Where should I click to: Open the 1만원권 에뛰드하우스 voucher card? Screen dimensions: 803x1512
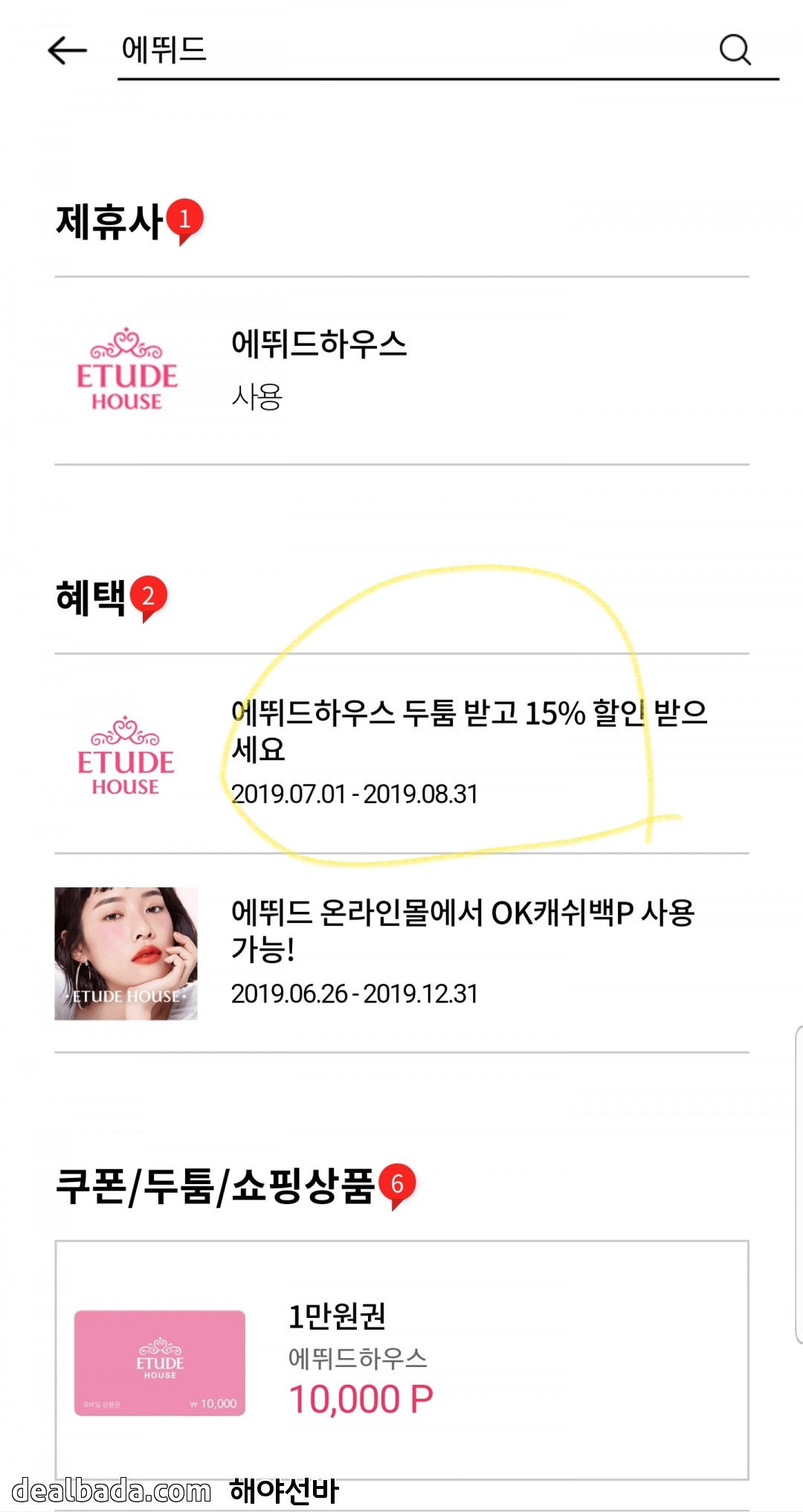pos(401,1360)
